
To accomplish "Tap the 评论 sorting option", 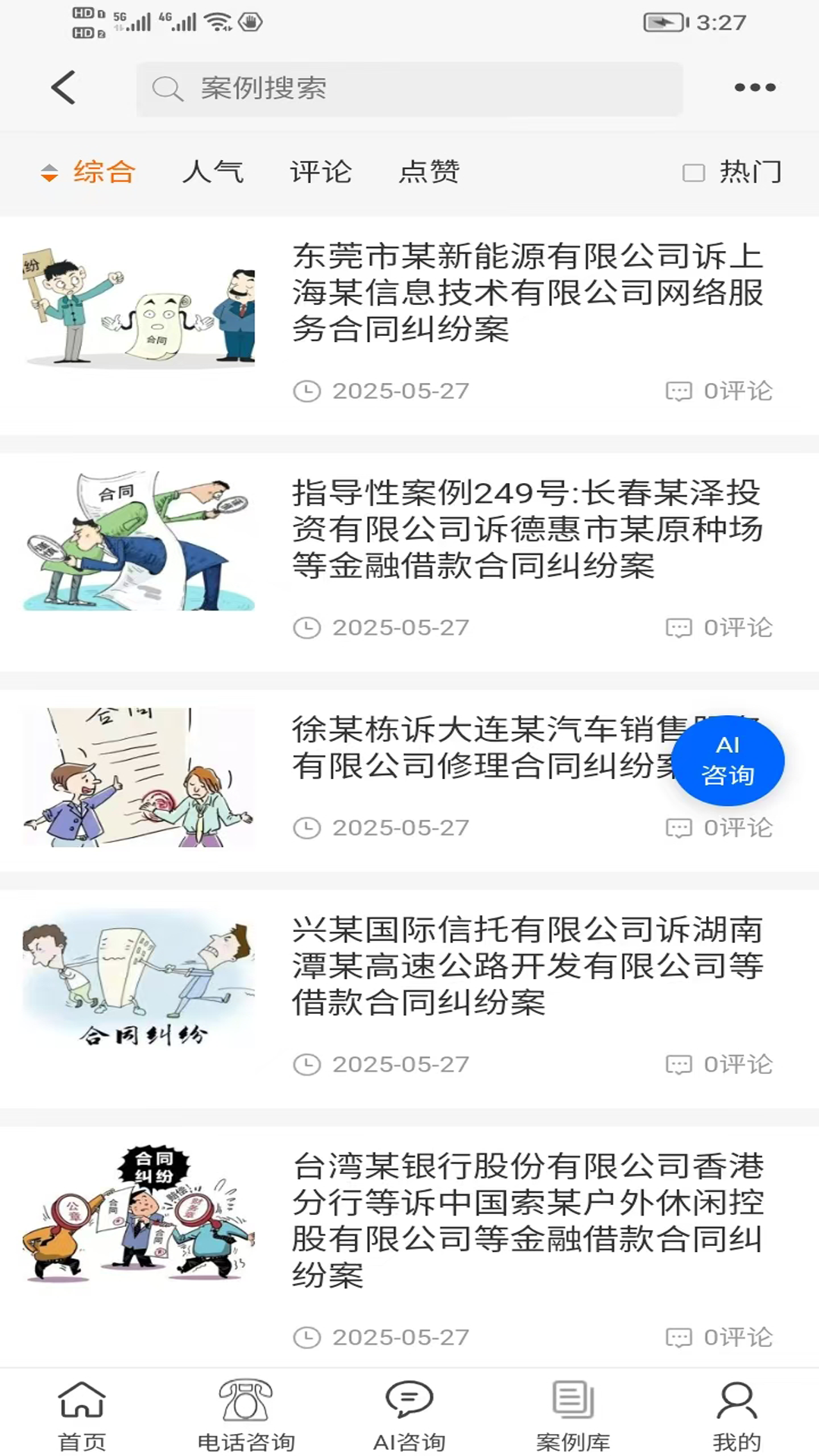I will click(319, 172).
